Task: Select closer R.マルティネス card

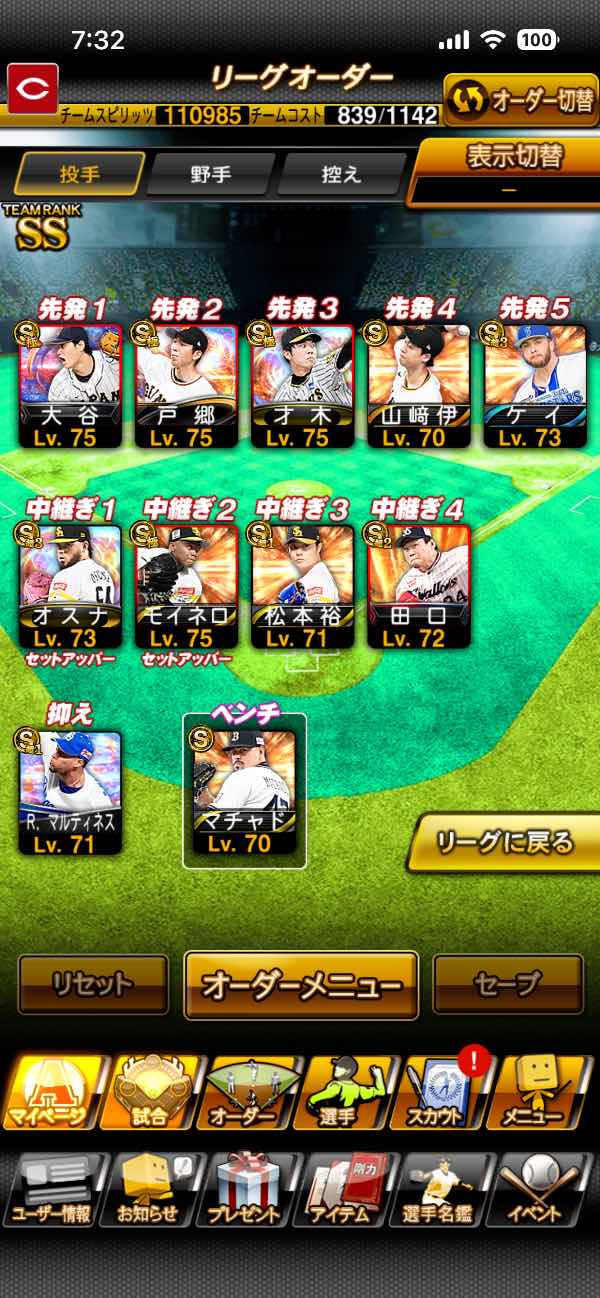Action: click(x=71, y=792)
